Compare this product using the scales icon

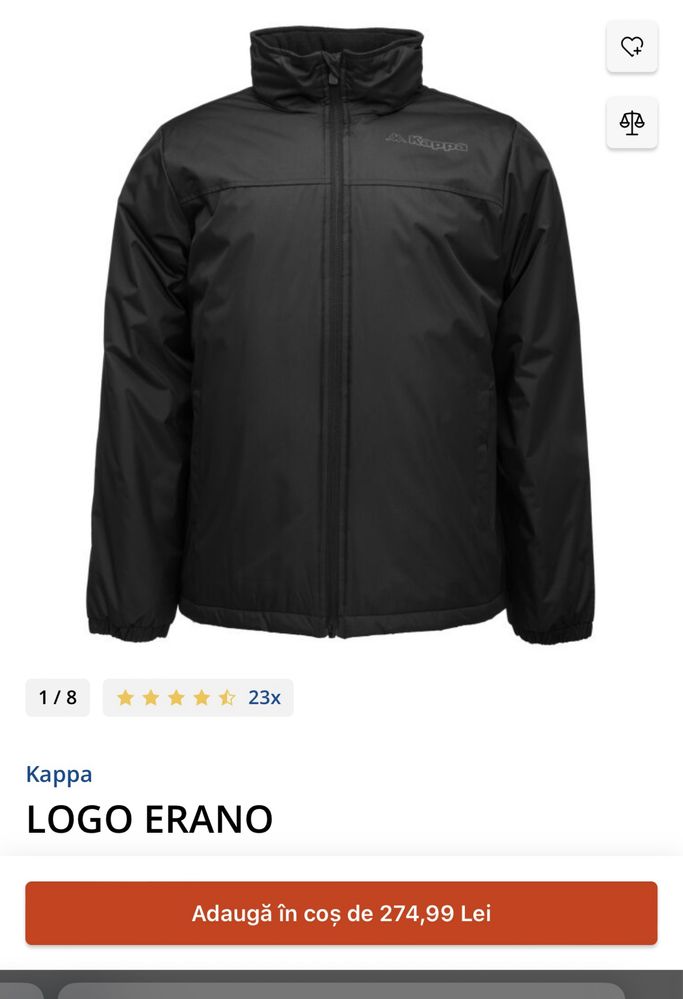pos(631,123)
